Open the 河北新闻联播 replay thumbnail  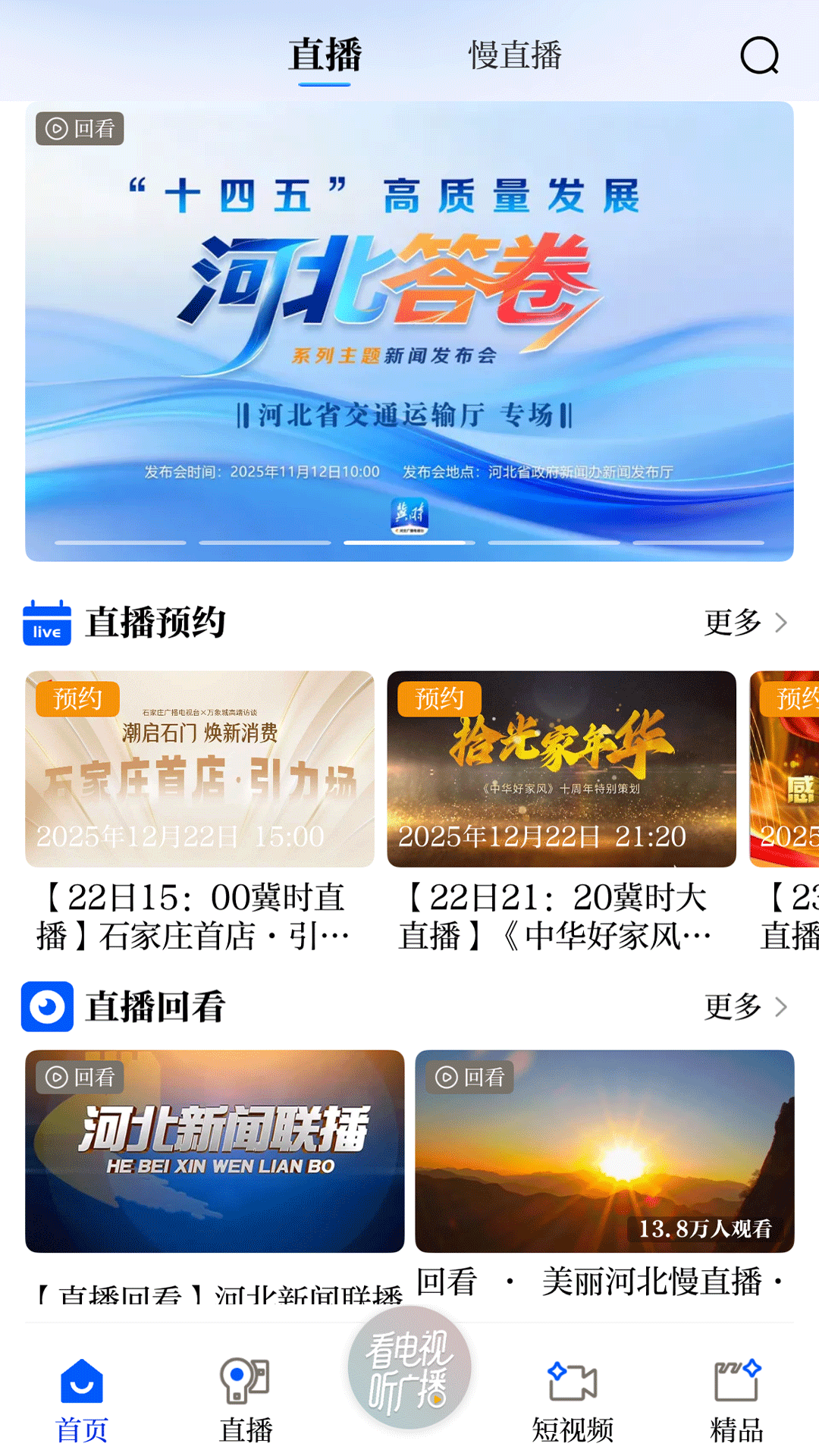point(215,1149)
